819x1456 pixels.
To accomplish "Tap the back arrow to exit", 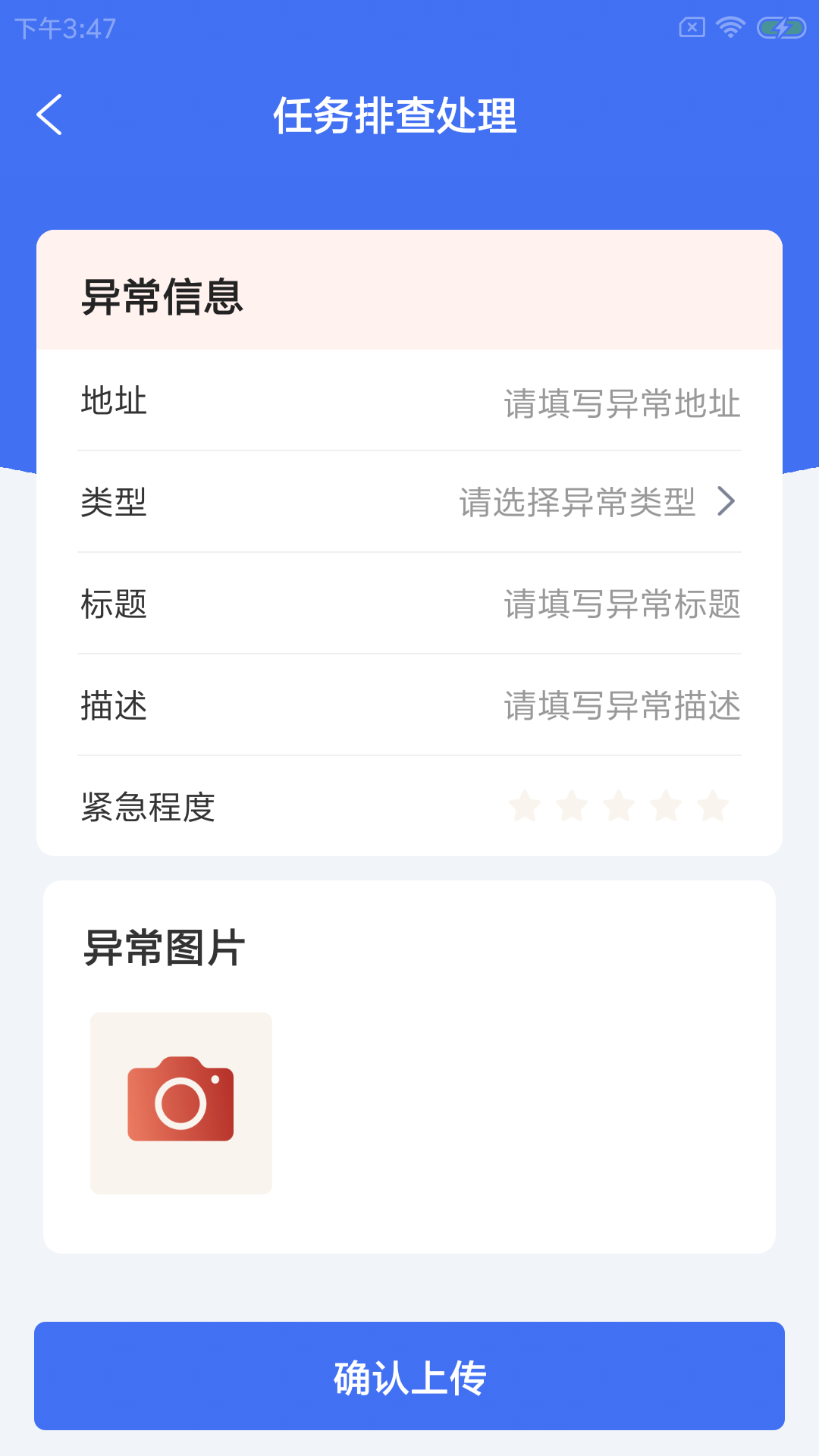I will pyautogui.click(x=50, y=115).
